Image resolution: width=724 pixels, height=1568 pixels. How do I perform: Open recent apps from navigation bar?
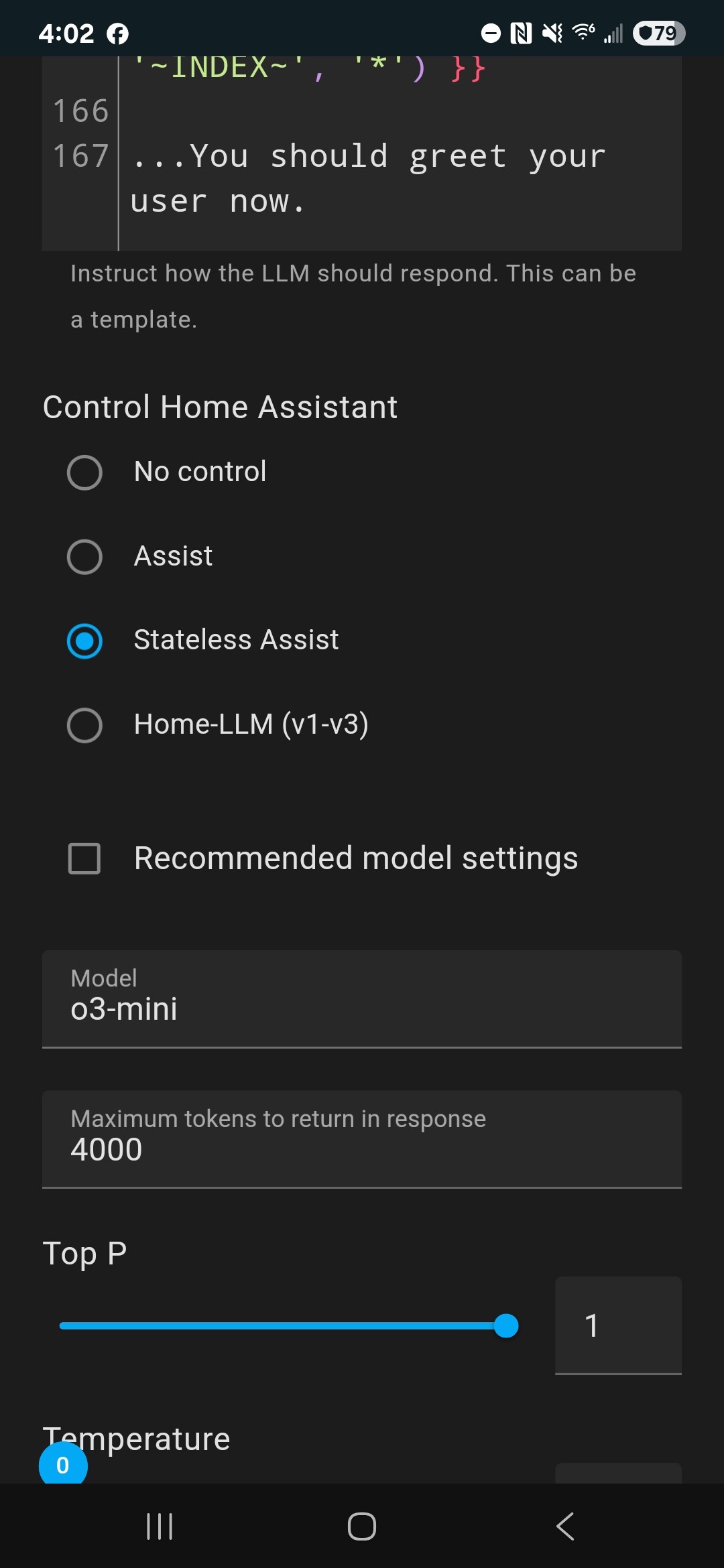click(160, 1526)
